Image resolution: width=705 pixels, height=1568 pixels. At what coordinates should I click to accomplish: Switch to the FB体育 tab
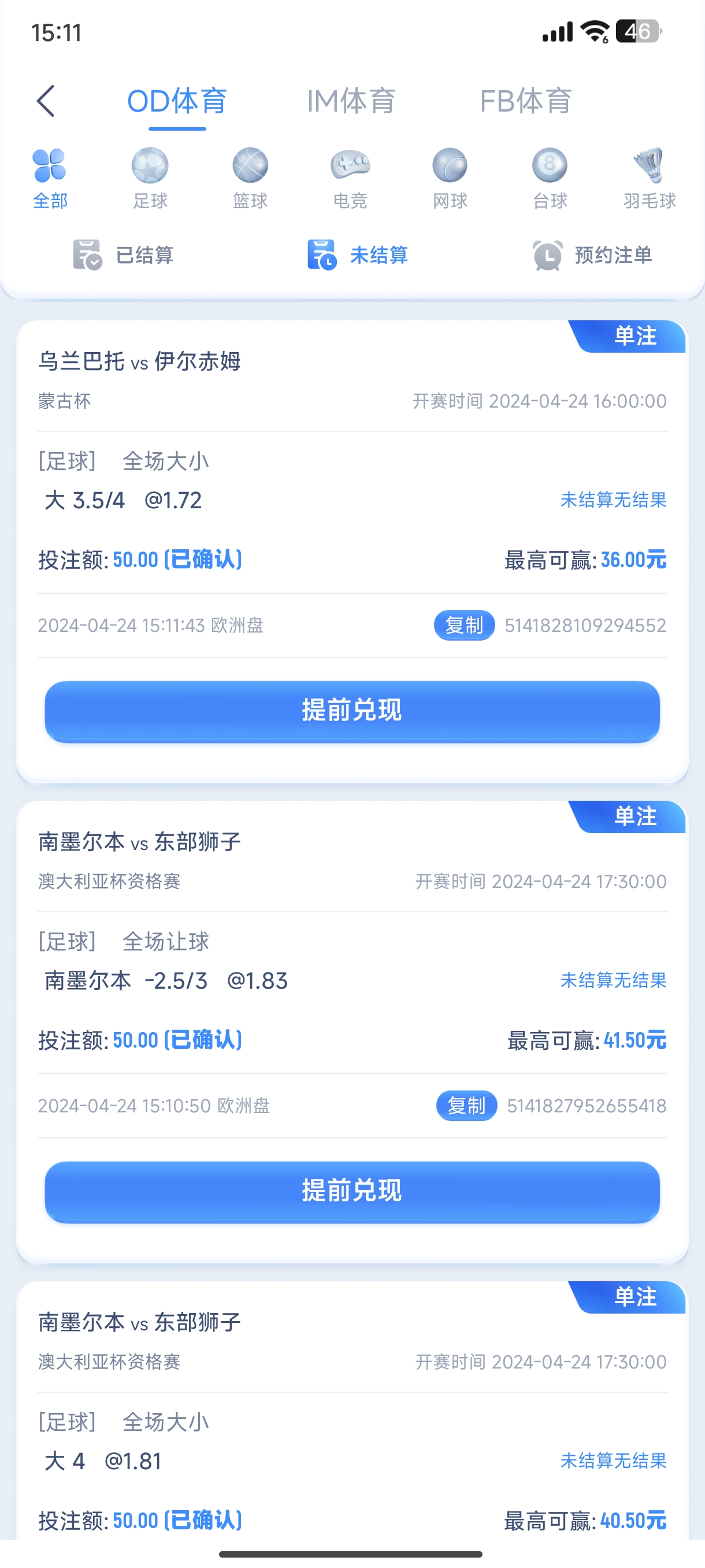pyautogui.click(x=525, y=101)
